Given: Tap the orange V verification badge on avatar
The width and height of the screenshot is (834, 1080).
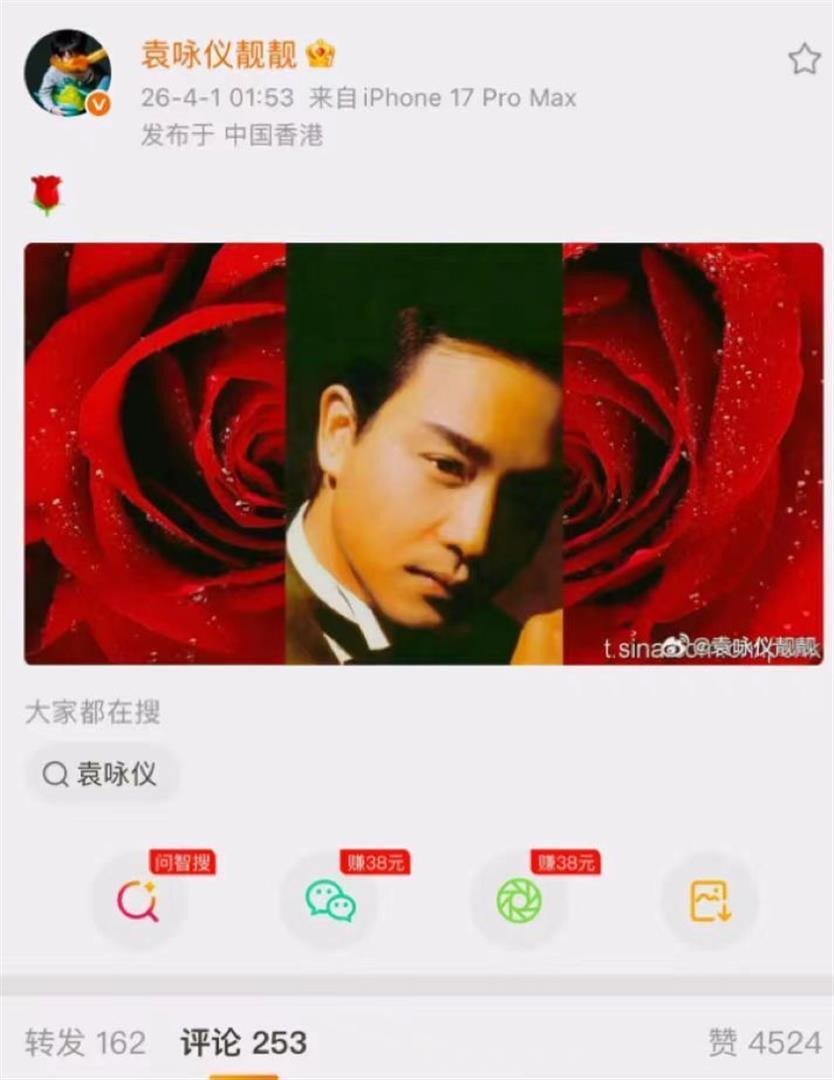Looking at the screenshot, I should (97, 101).
